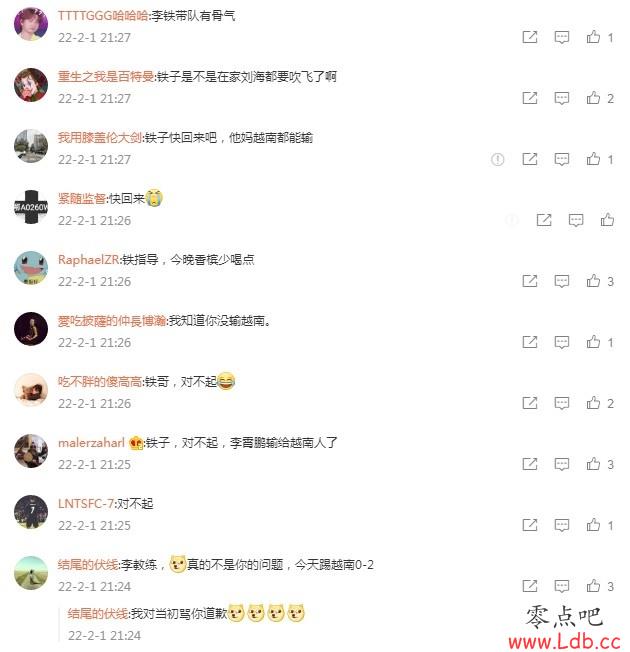
Task: Open 紧随监督's profile name link
Action: [81, 198]
